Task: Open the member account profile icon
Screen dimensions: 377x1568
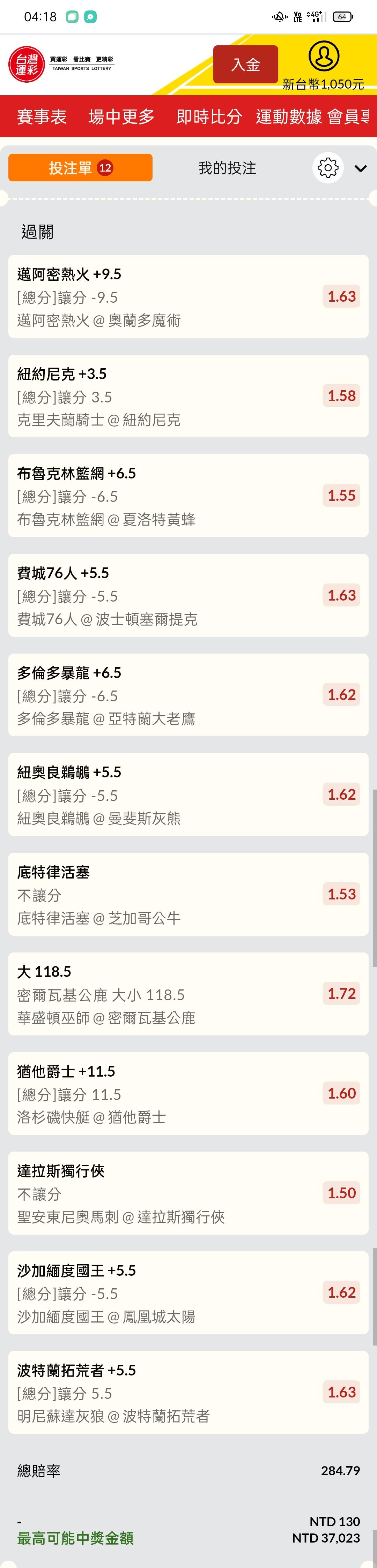Action: click(x=323, y=56)
